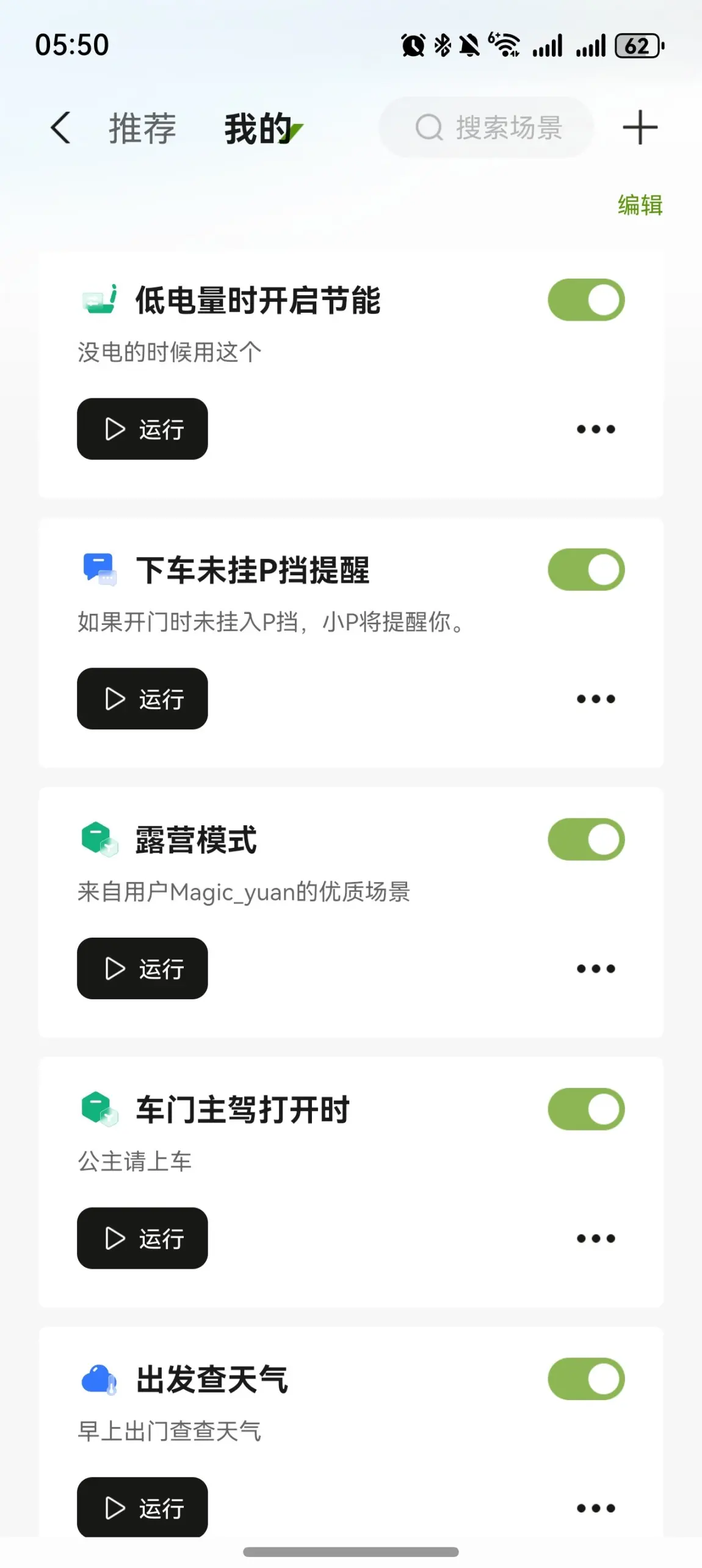Go back using the top-left arrow
This screenshot has width=702, height=1568.
60,128
